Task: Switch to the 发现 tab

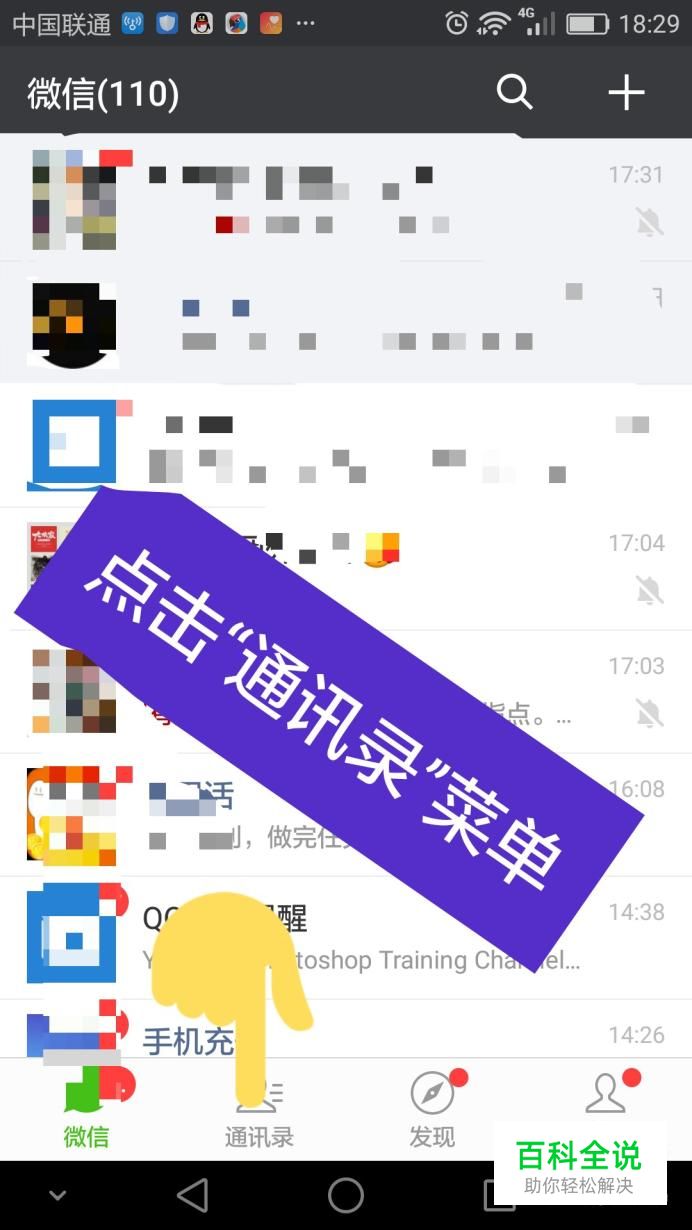Action: (x=432, y=1110)
